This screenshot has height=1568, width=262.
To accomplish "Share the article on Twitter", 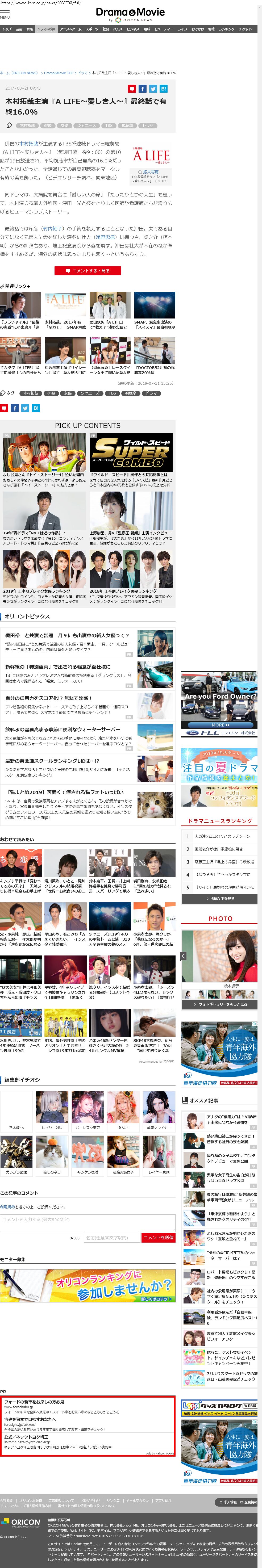I will pos(153,89).
